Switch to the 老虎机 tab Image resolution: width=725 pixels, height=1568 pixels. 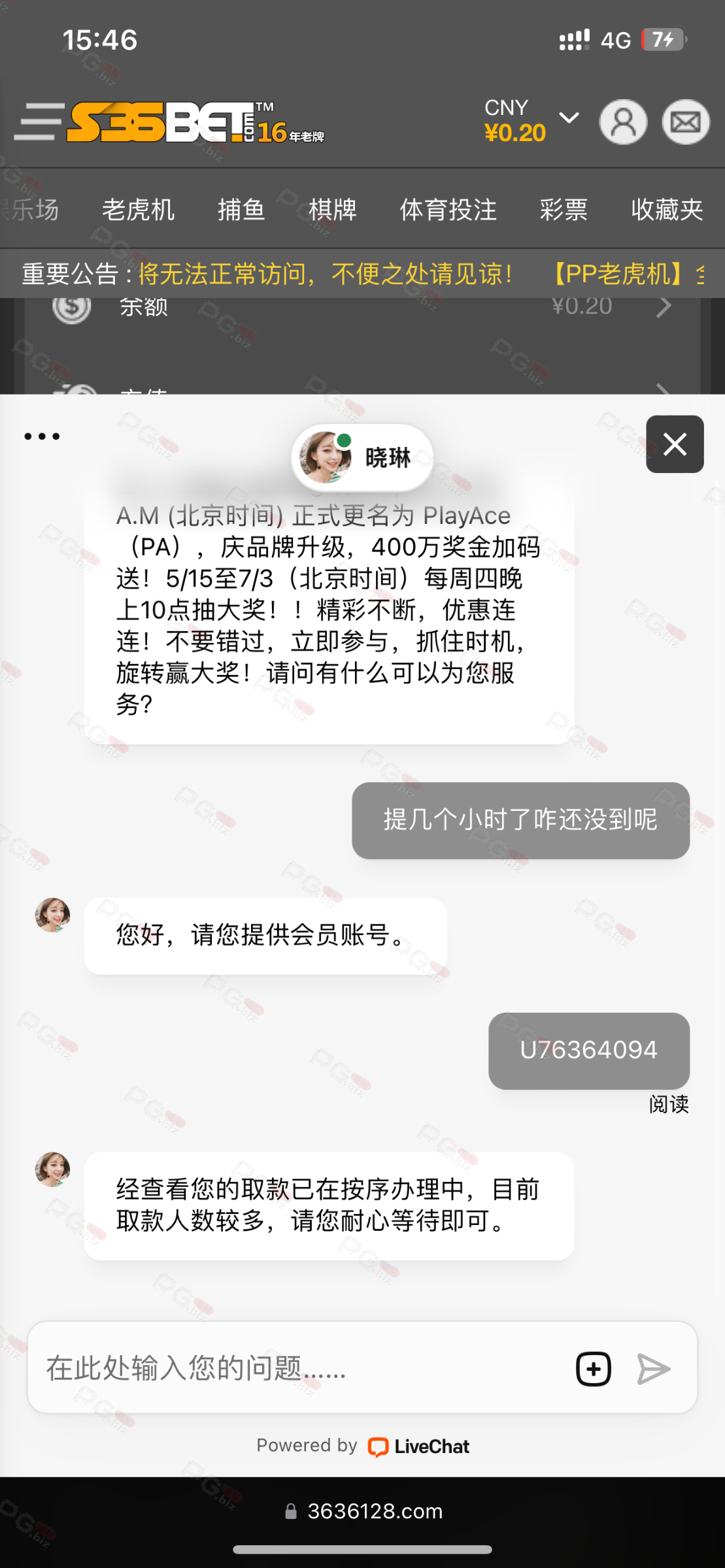click(x=138, y=210)
